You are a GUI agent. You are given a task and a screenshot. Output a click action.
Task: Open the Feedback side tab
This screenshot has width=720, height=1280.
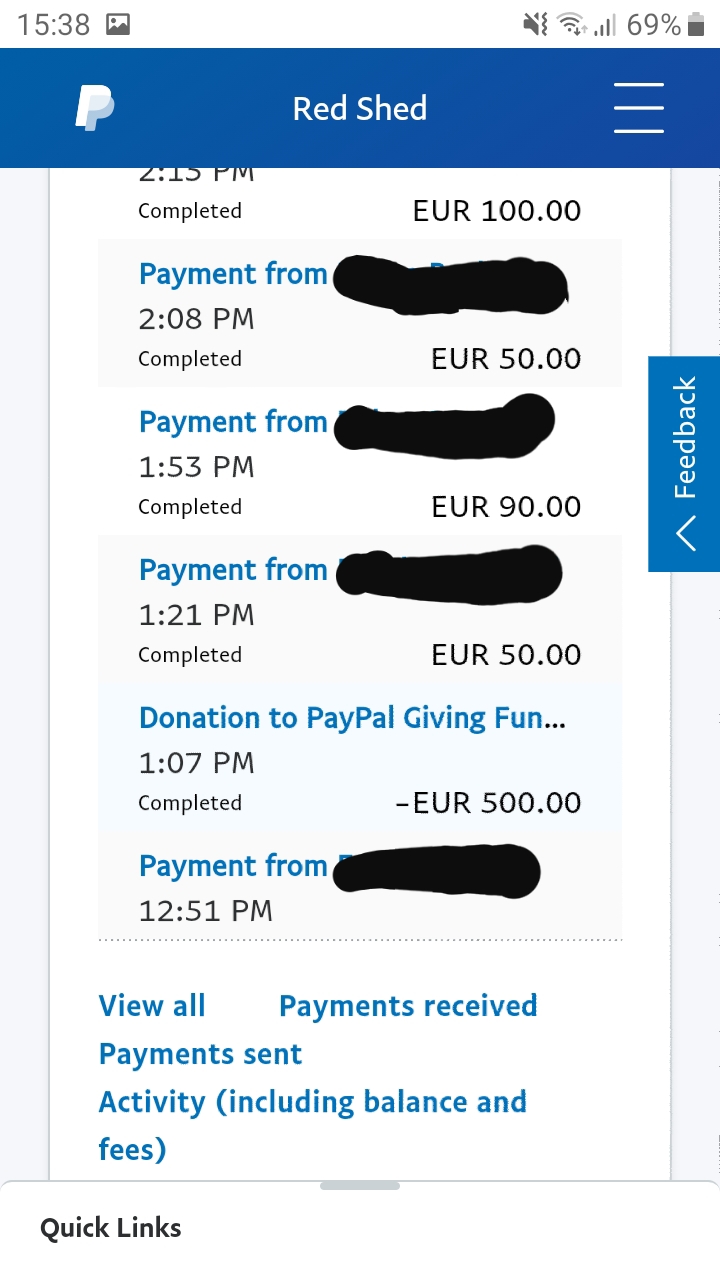(684, 464)
